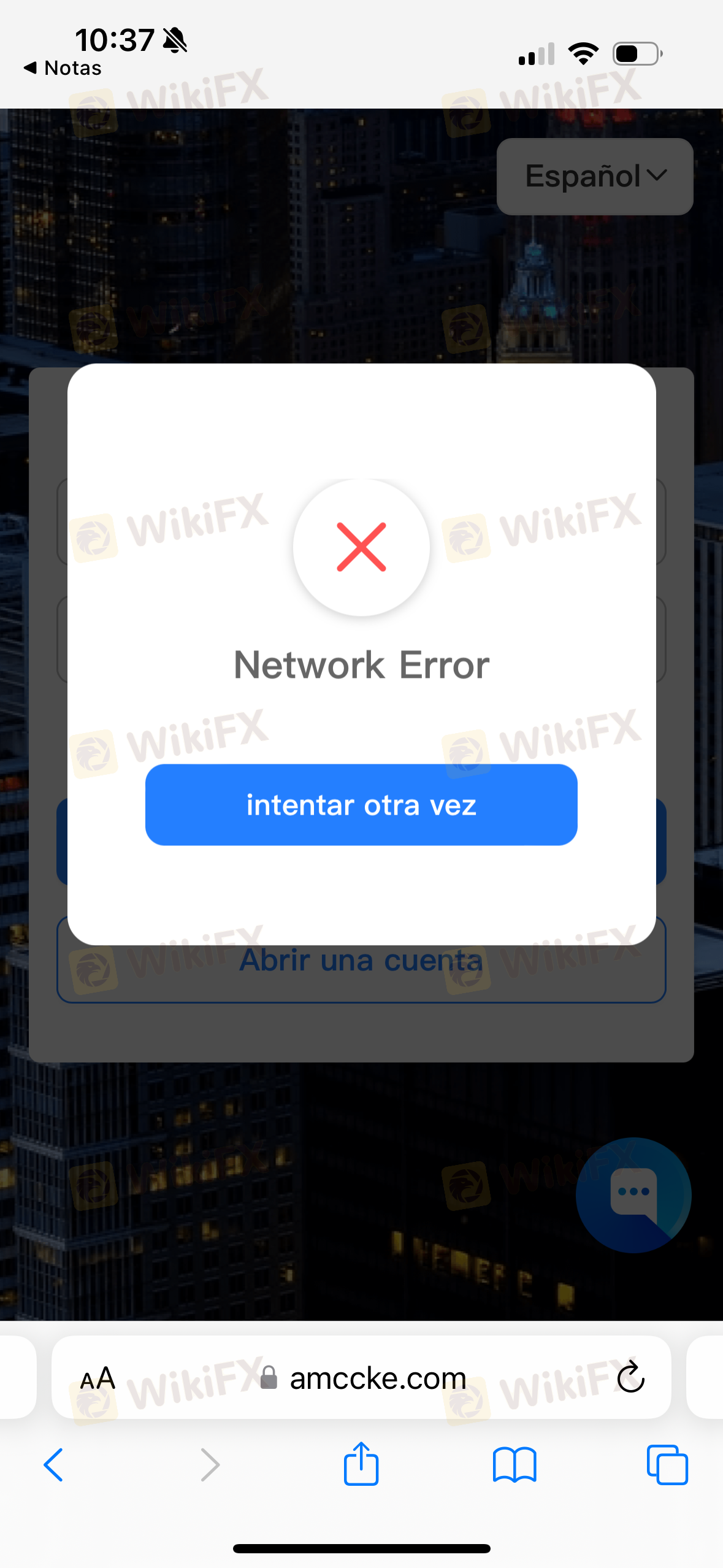
Task: Go back to the previous page
Action: click(53, 1465)
